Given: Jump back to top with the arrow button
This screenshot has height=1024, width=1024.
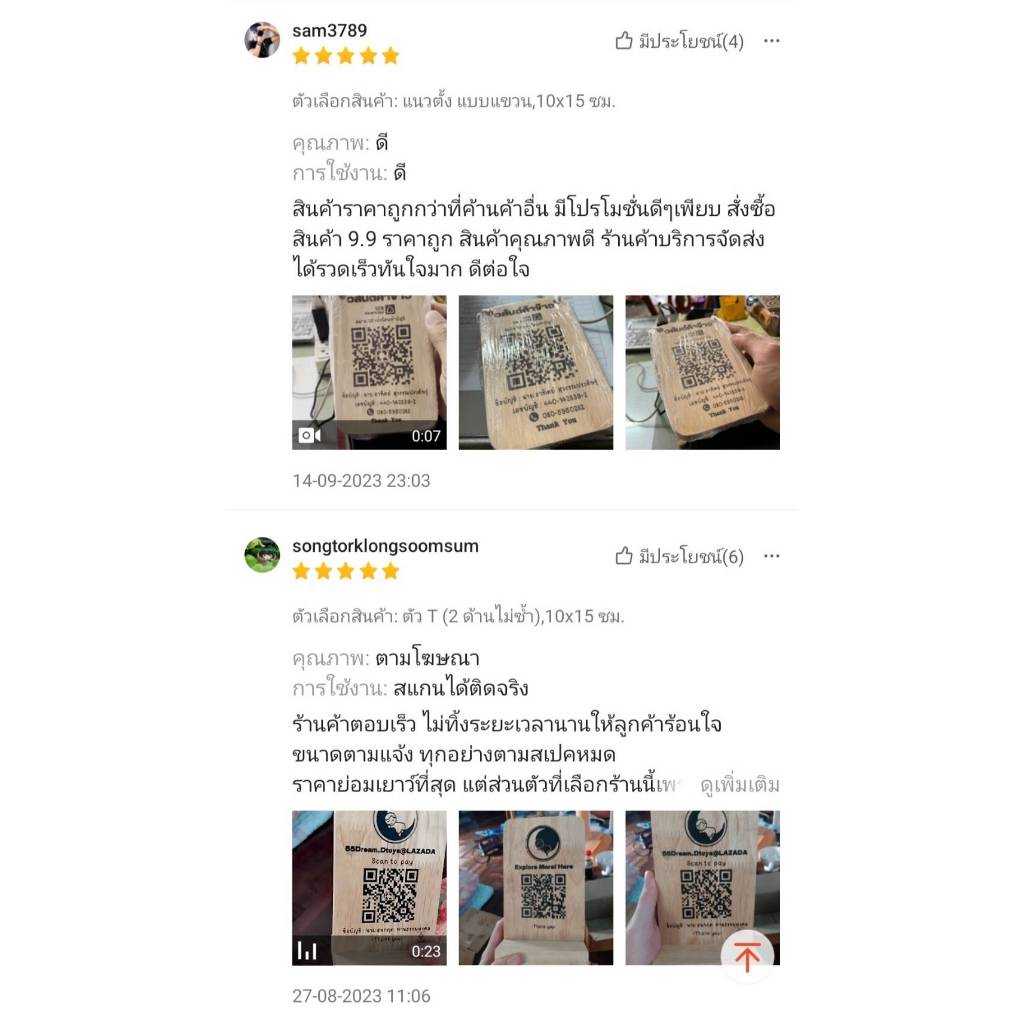Looking at the screenshot, I should tap(747, 956).
